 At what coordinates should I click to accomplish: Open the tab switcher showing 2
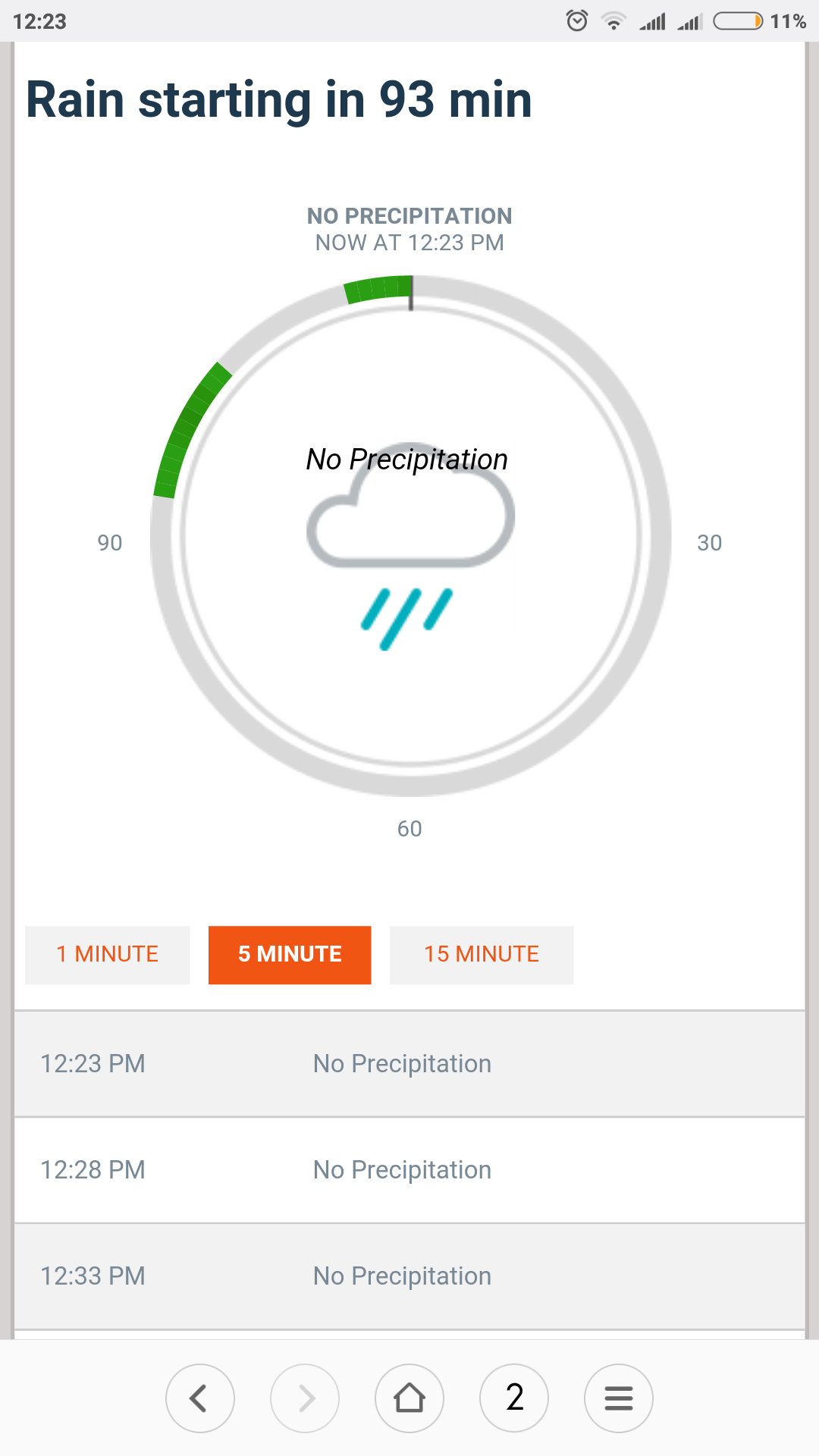coord(514,1398)
